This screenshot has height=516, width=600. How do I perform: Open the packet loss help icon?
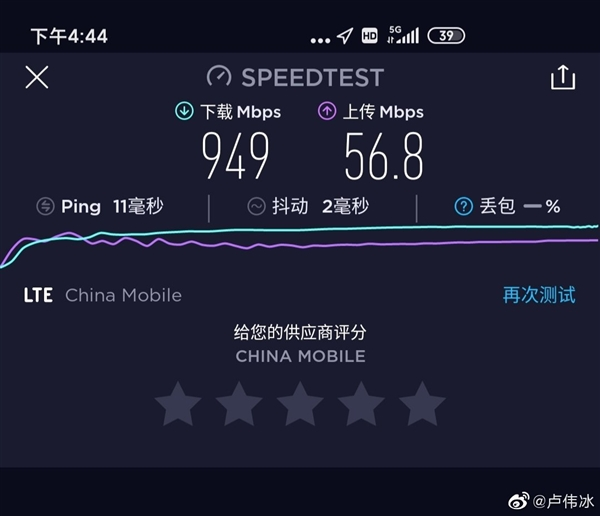click(463, 207)
